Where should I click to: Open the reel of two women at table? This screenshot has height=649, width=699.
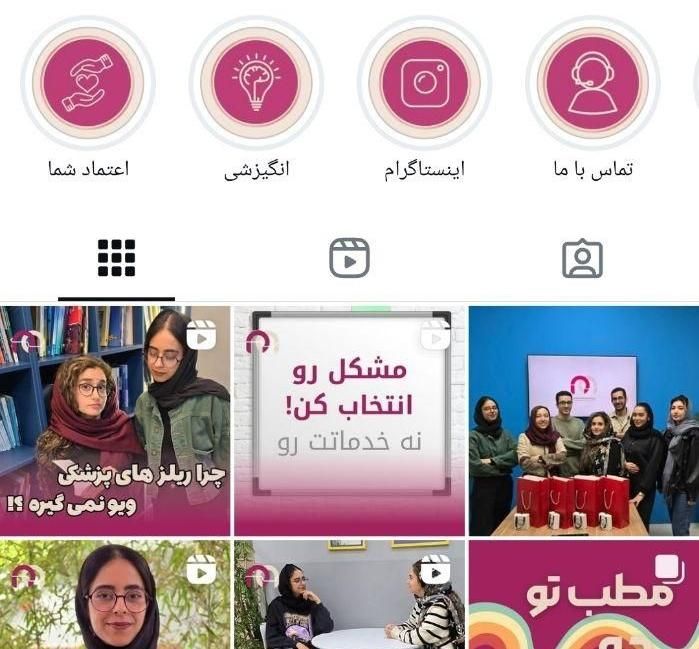point(349,596)
